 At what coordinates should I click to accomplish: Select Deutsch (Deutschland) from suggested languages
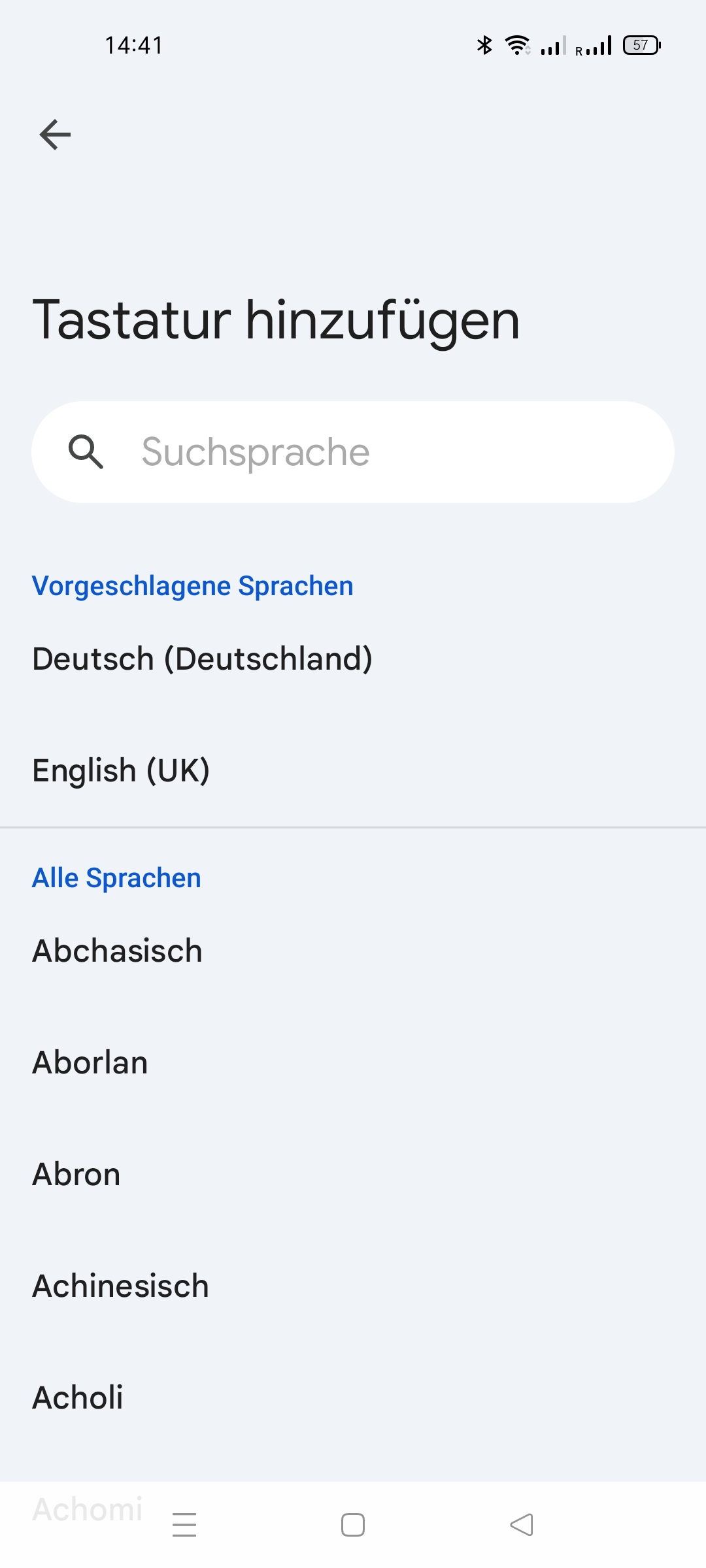tap(203, 659)
